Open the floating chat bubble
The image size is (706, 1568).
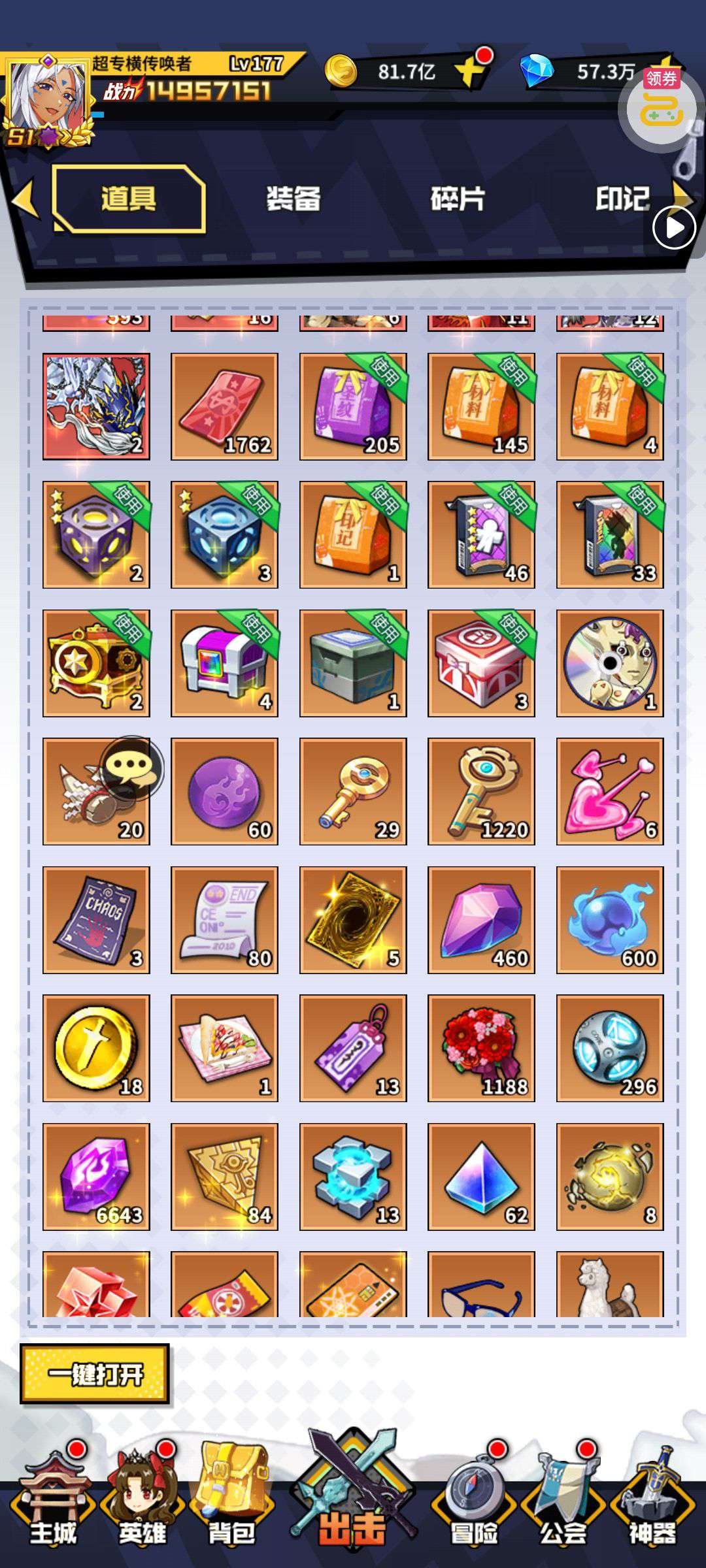133,768
